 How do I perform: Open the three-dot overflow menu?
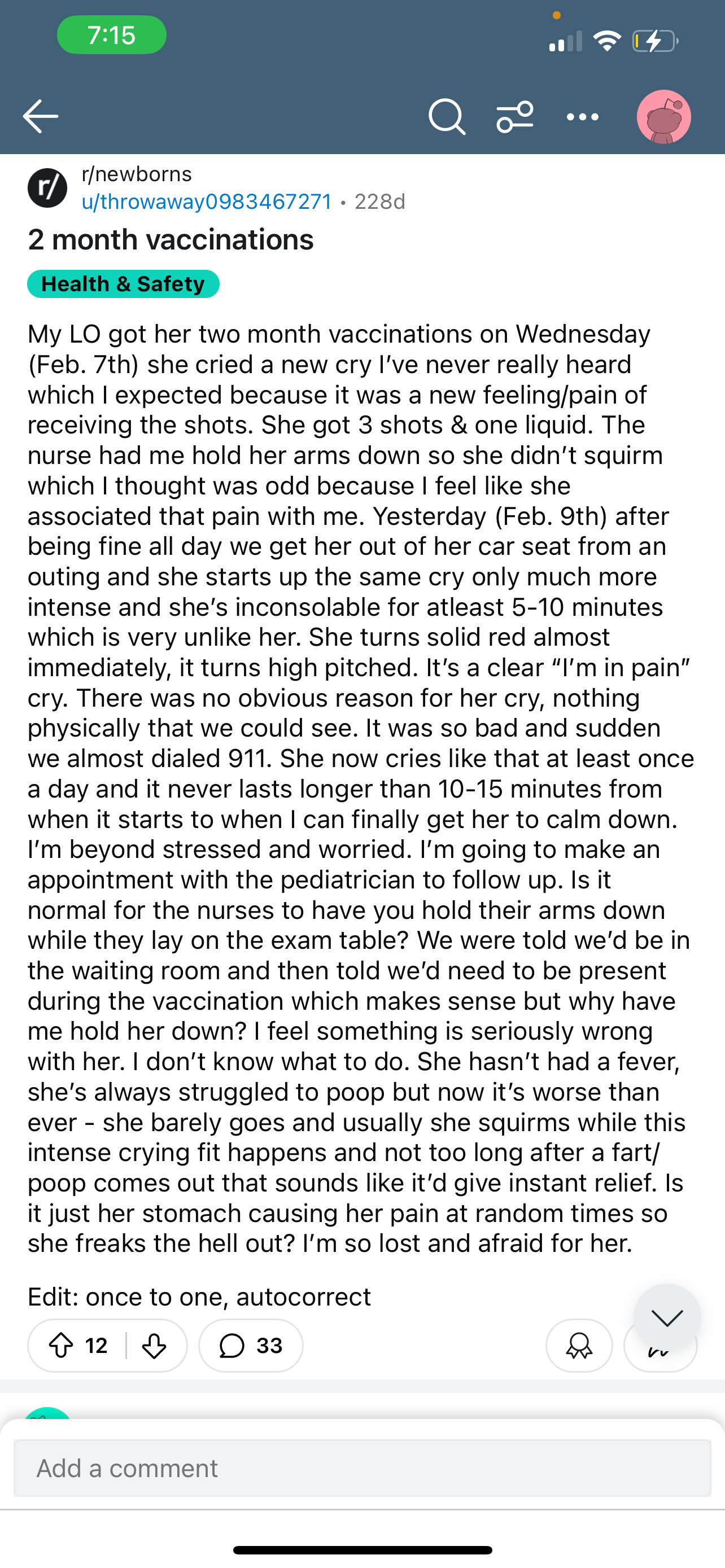coord(583,117)
